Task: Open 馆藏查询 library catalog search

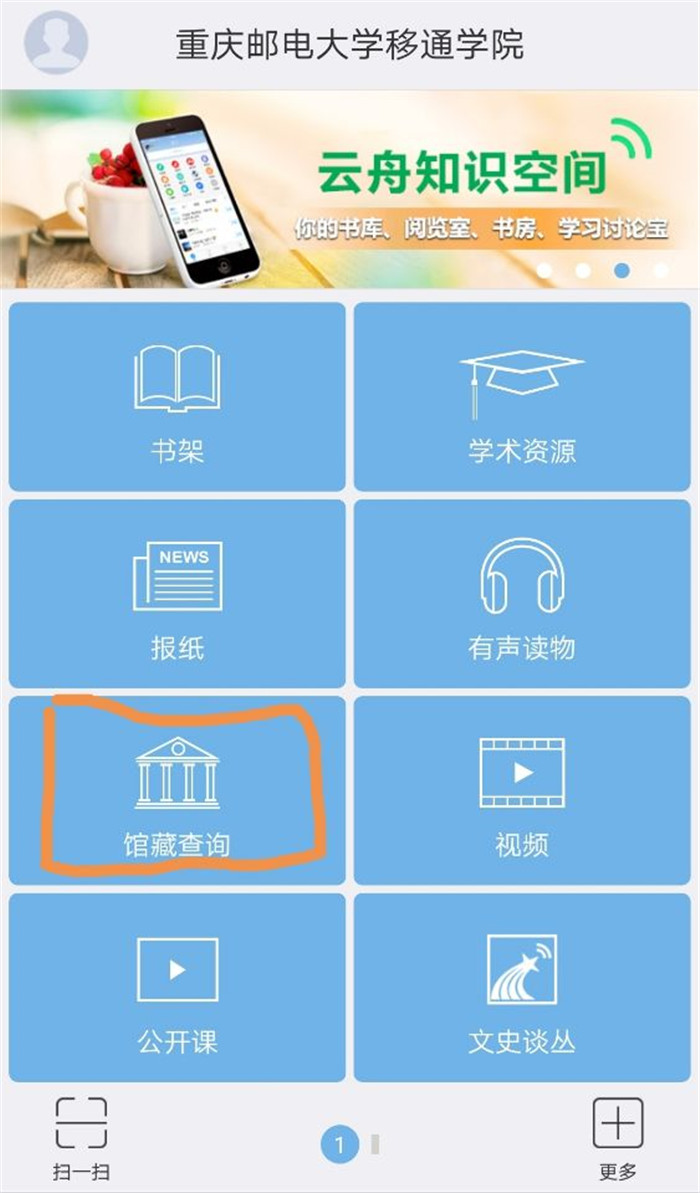Action: click(177, 790)
